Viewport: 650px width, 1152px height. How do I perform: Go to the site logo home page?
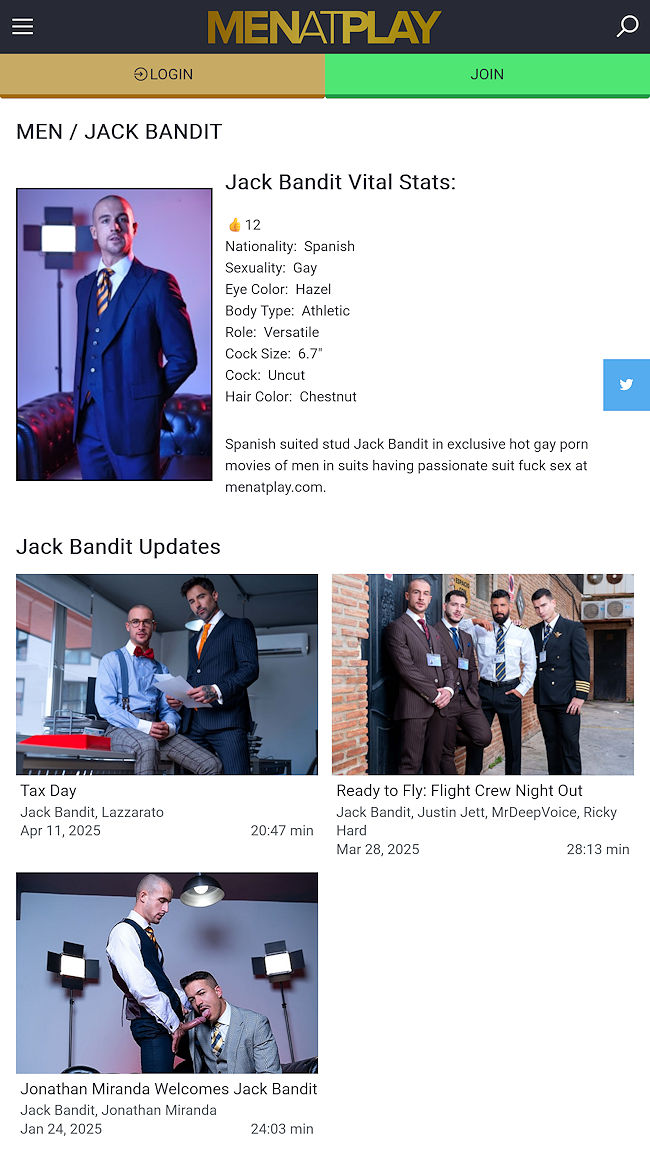pos(324,27)
